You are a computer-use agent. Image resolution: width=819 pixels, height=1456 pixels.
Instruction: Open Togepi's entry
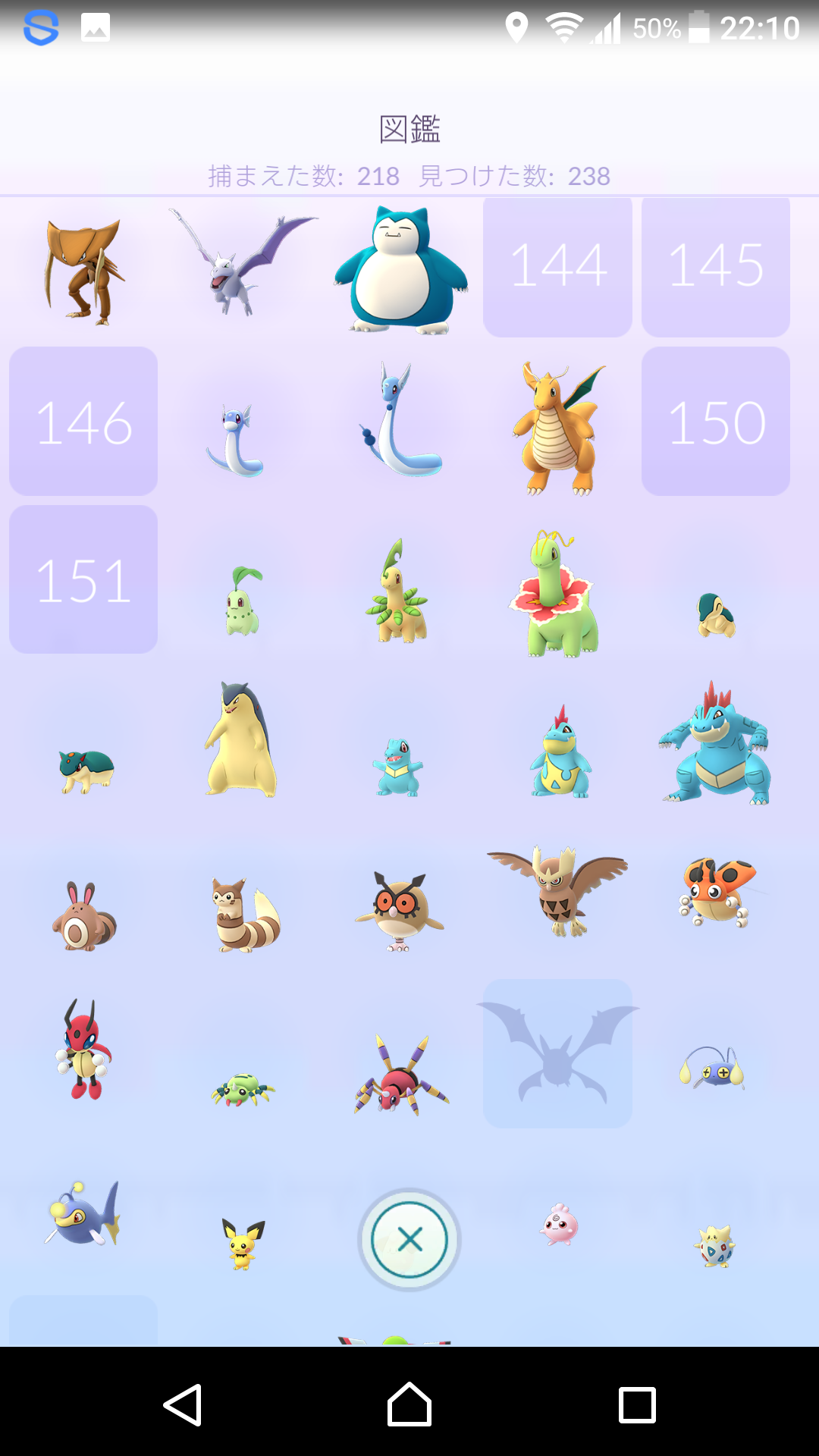click(714, 1245)
